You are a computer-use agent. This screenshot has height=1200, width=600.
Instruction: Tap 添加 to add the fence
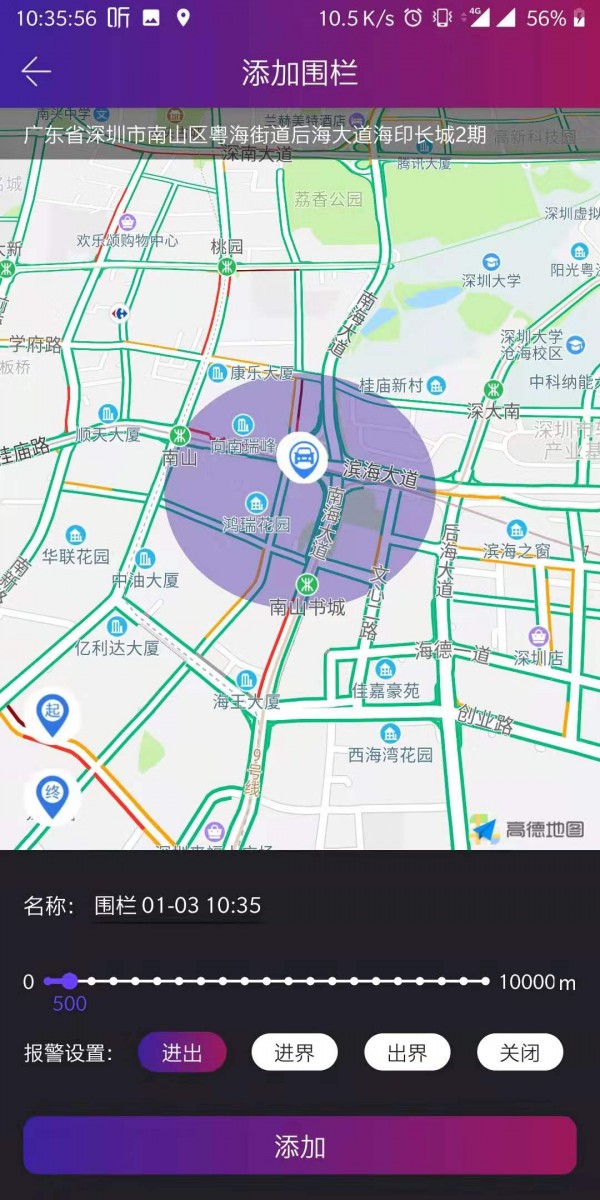300,1146
